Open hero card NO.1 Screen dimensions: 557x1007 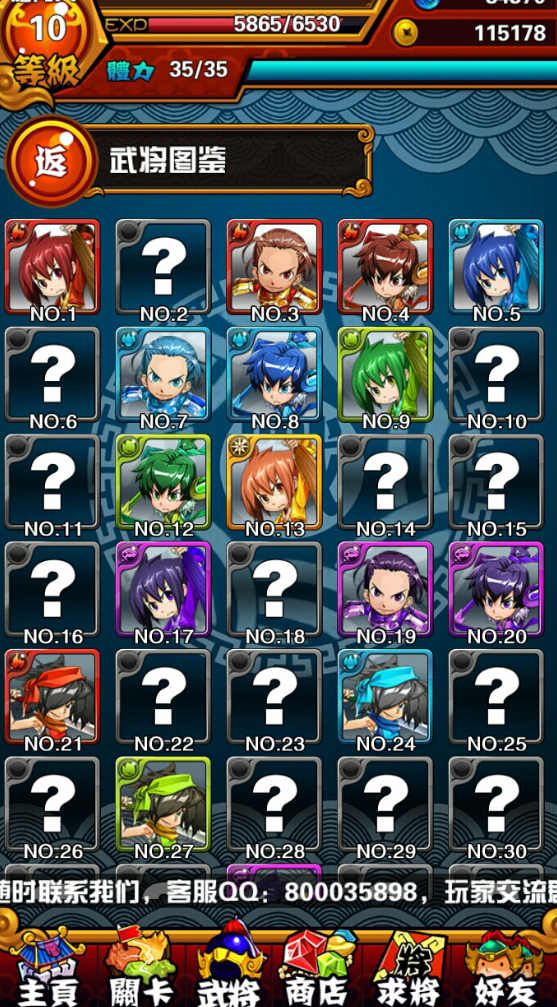[x=53, y=267]
